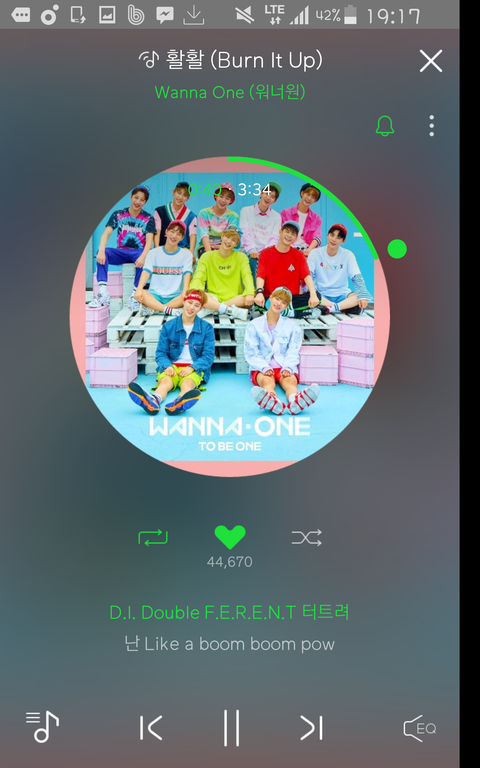Open the playlist queue
This screenshot has width=480, height=768.
pos(42,727)
